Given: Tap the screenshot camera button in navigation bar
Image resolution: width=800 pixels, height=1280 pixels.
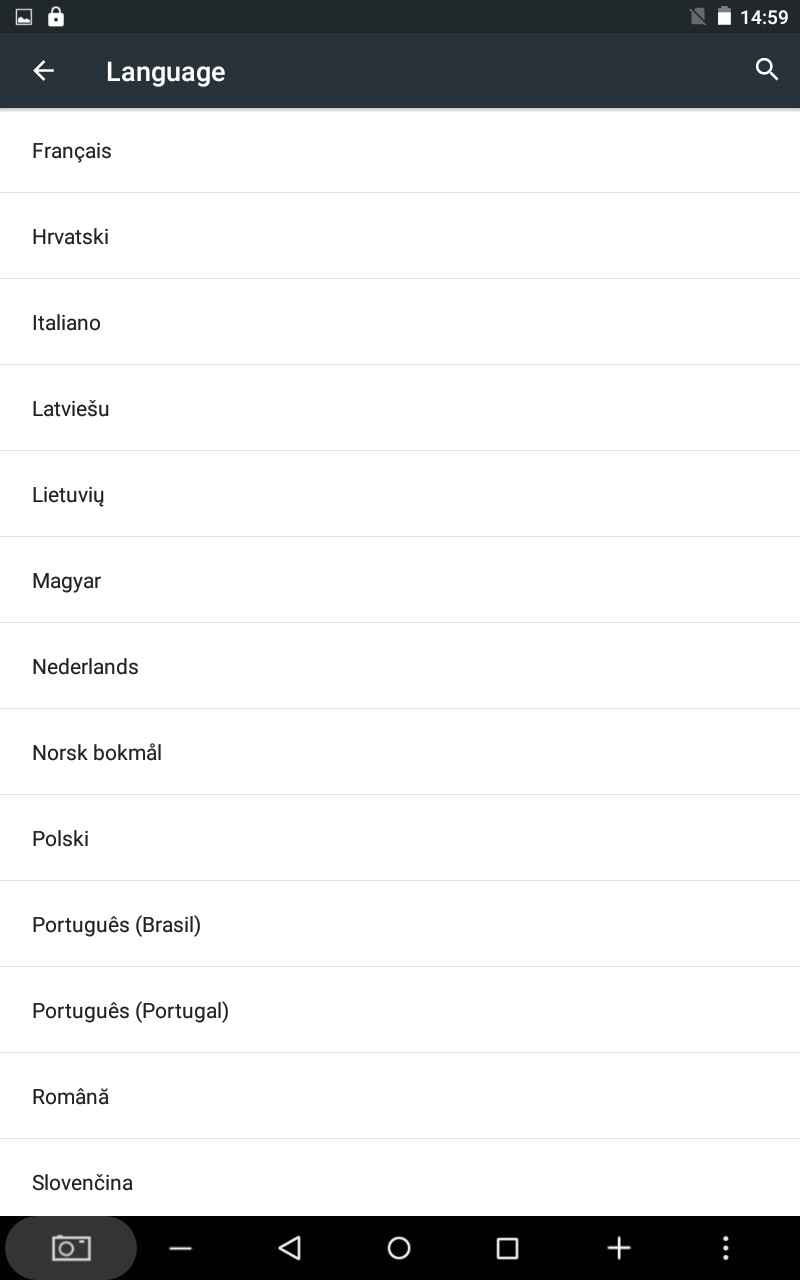Looking at the screenshot, I should pos(71,1248).
